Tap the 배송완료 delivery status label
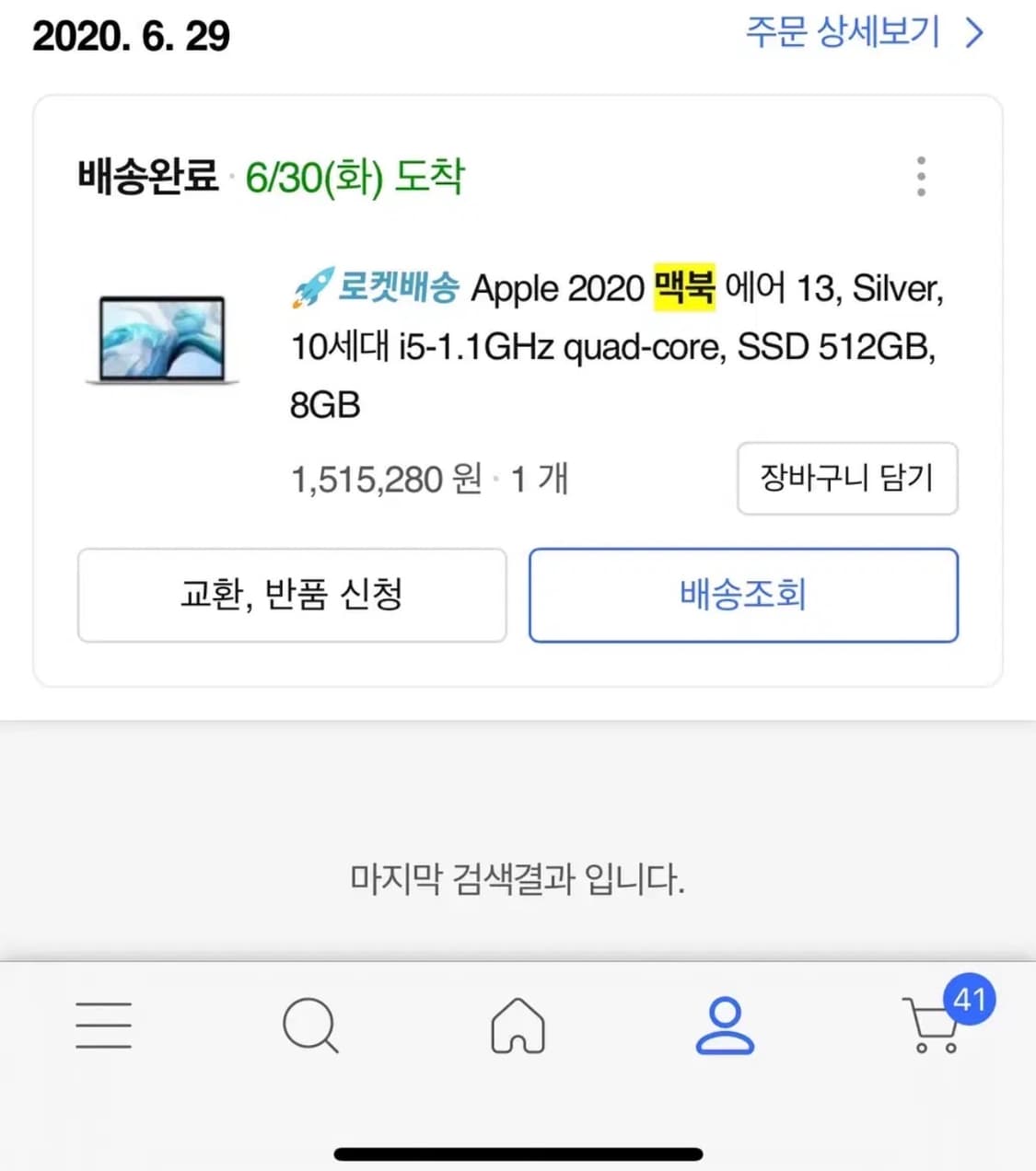The height and width of the screenshot is (1171, 1036). [x=147, y=176]
